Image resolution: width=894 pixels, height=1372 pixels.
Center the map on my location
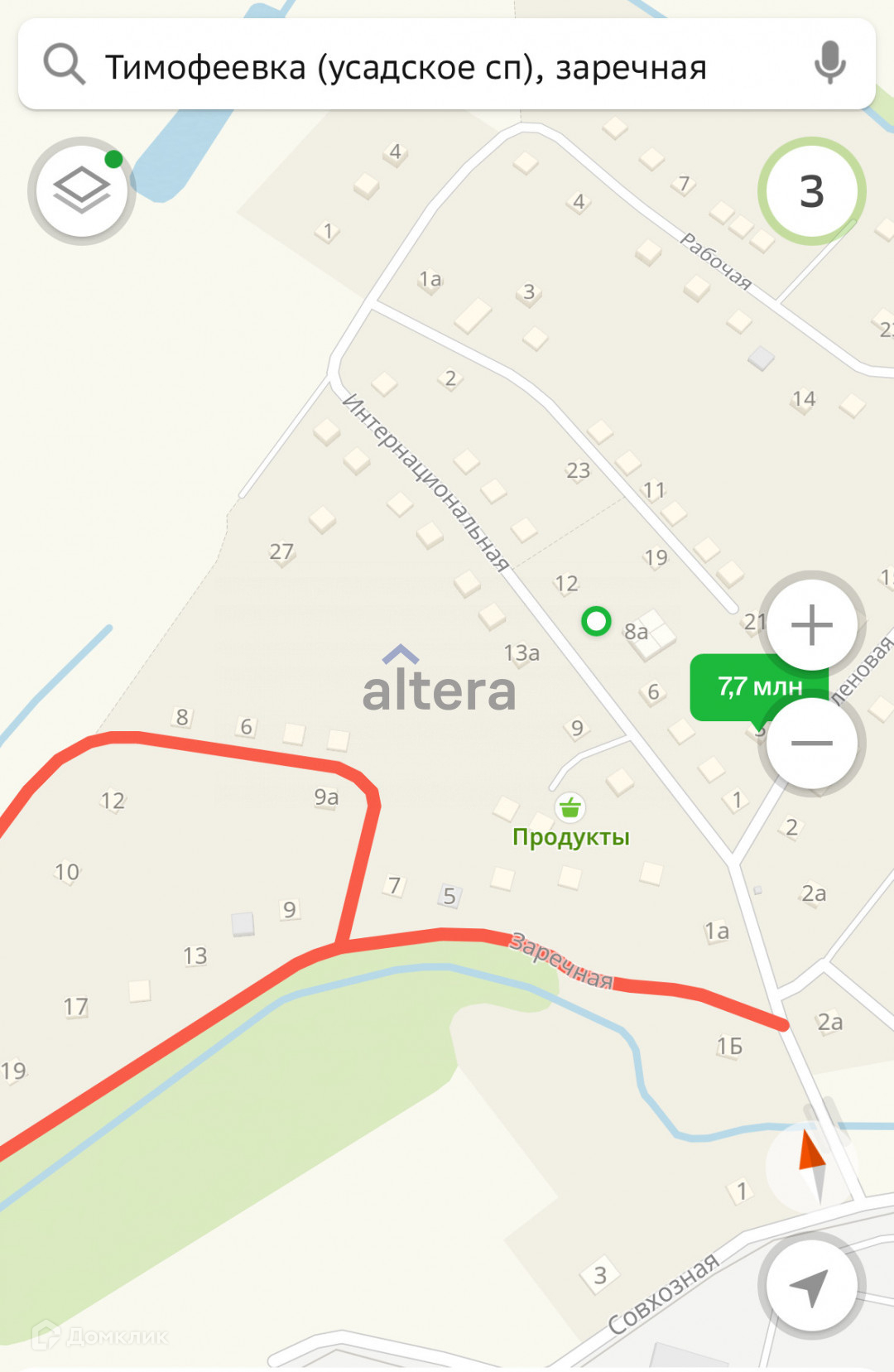pyautogui.click(x=810, y=1286)
